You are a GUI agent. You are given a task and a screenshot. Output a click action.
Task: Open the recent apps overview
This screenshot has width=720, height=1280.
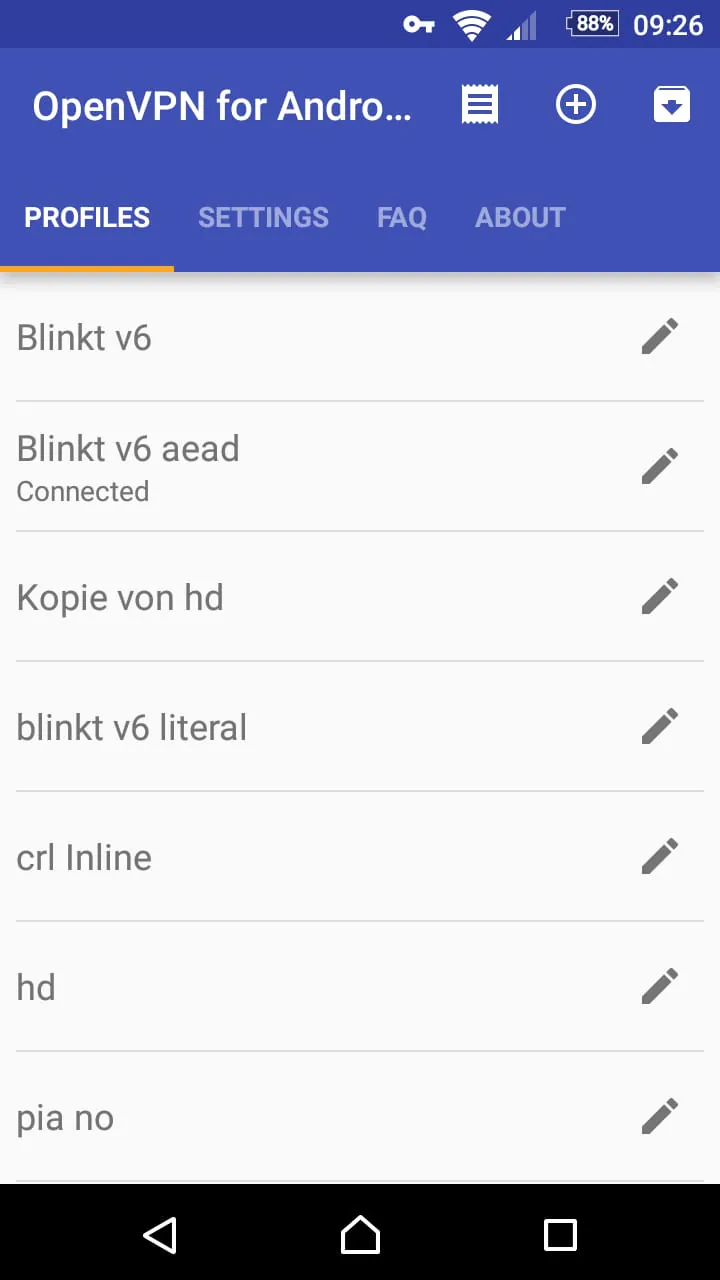pyautogui.click(x=560, y=1235)
